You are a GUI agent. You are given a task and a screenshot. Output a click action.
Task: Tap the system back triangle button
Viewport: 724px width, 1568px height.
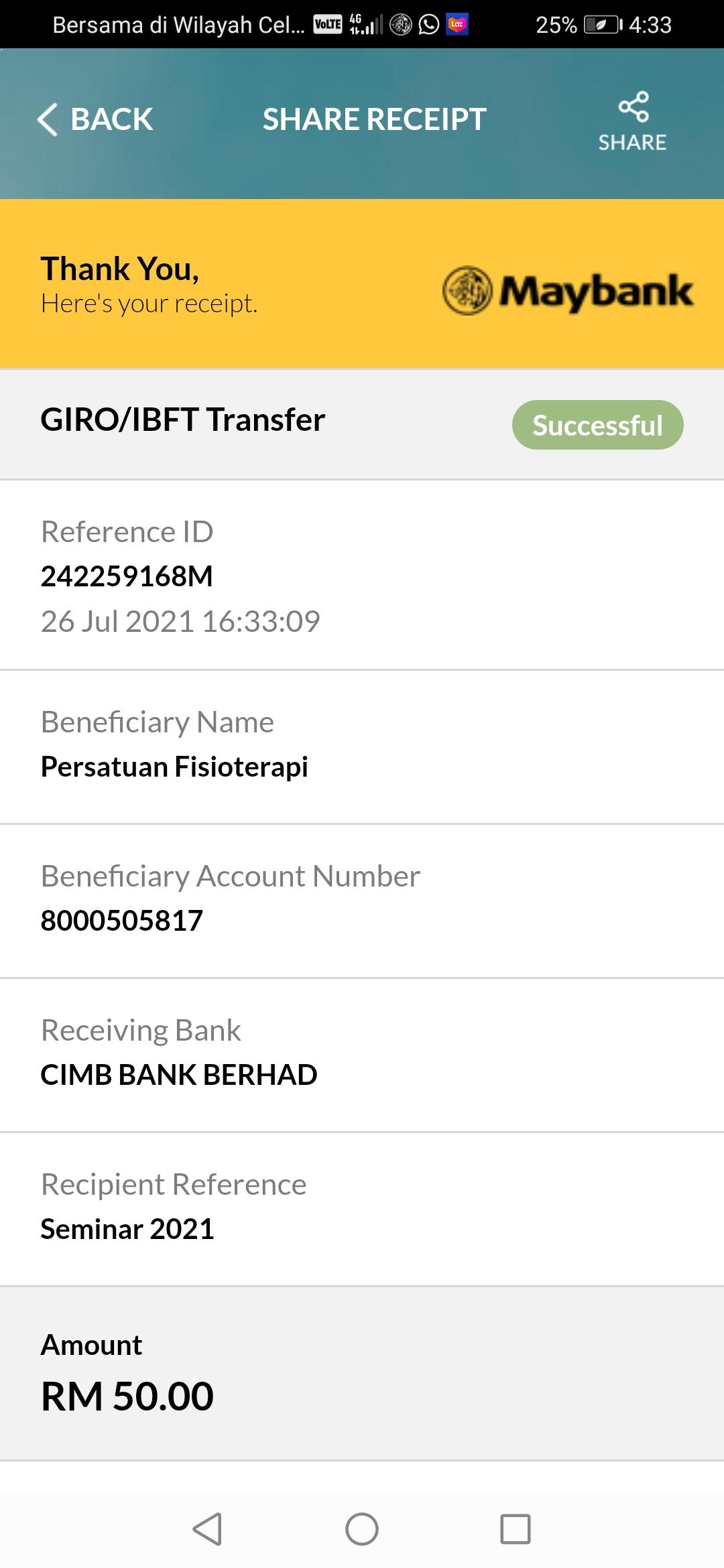coord(207,1529)
